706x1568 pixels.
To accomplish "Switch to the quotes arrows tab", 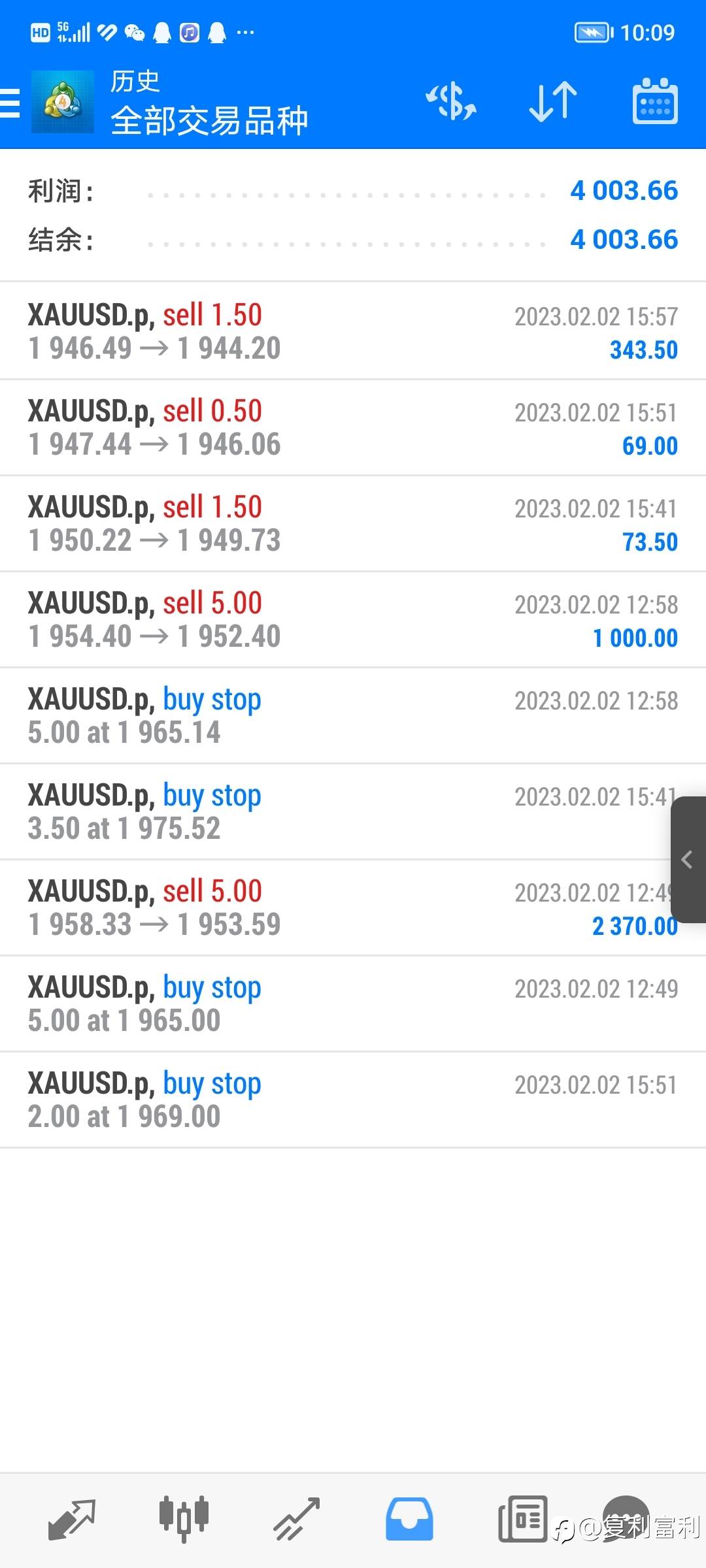I will coord(72,1519).
